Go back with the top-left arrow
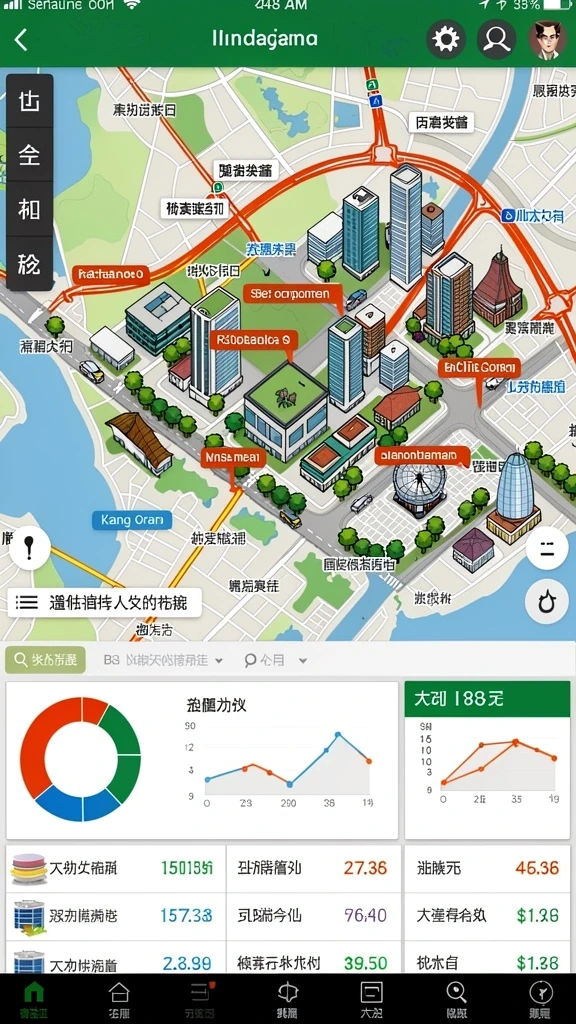Image resolution: width=576 pixels, height=1024 pixels. coord(21,40)
